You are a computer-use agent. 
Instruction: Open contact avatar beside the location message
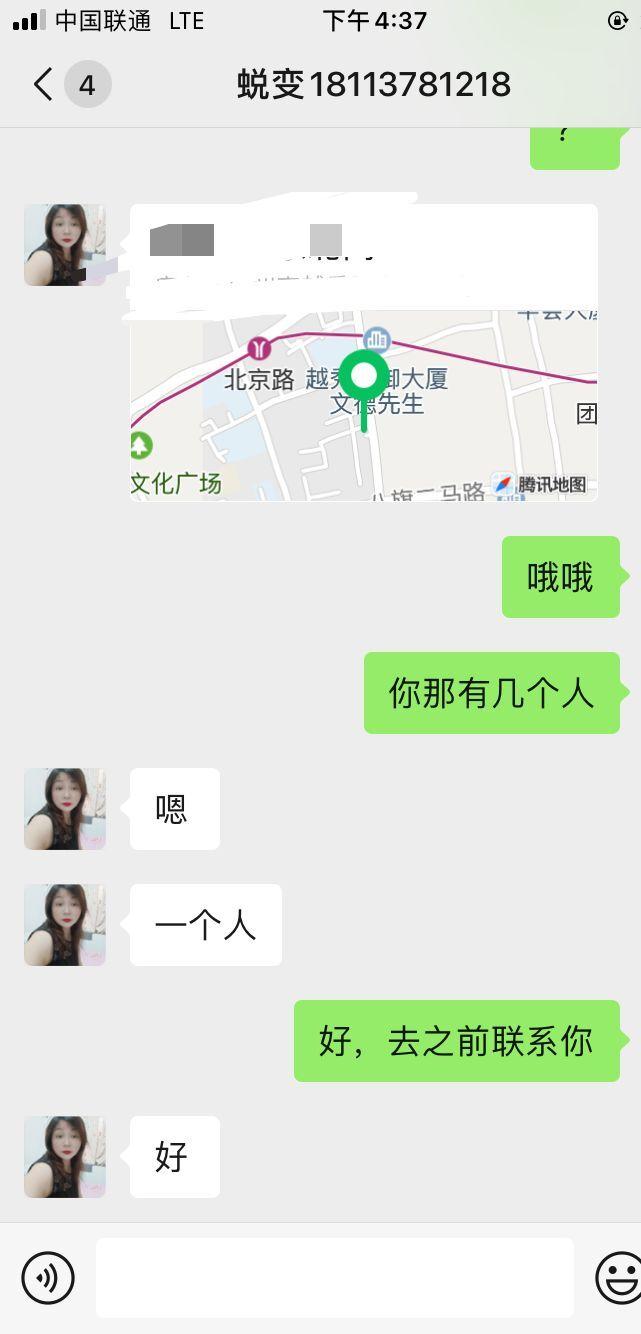[x=65, y=245]
